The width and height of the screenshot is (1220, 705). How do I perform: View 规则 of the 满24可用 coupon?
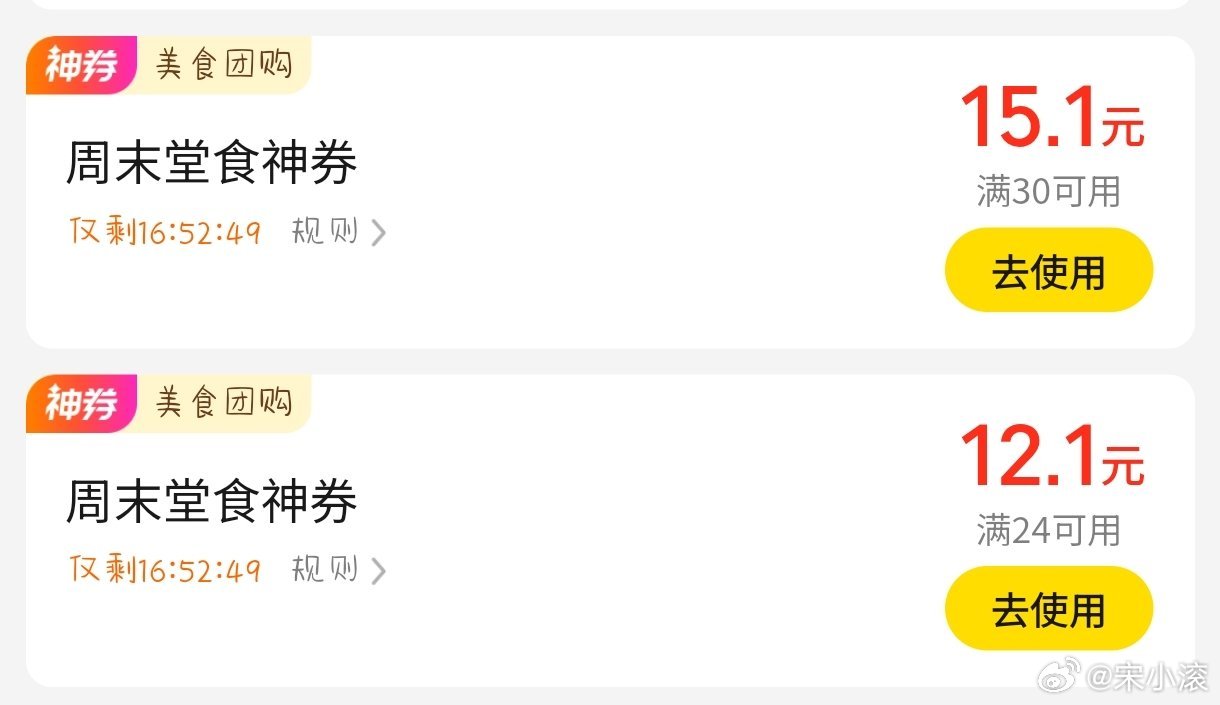click(337, 571)
